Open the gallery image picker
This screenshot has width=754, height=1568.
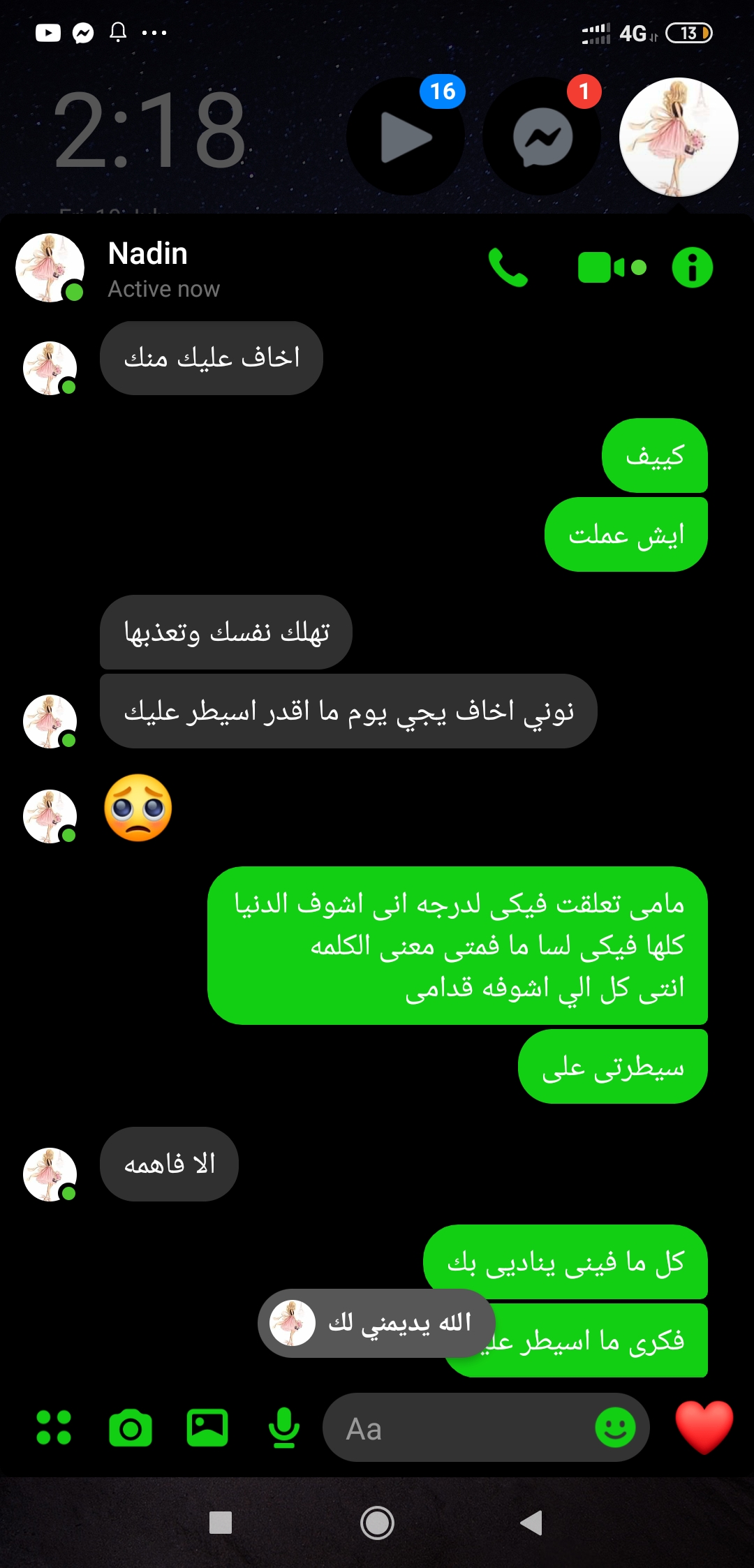pos(207,1427)
